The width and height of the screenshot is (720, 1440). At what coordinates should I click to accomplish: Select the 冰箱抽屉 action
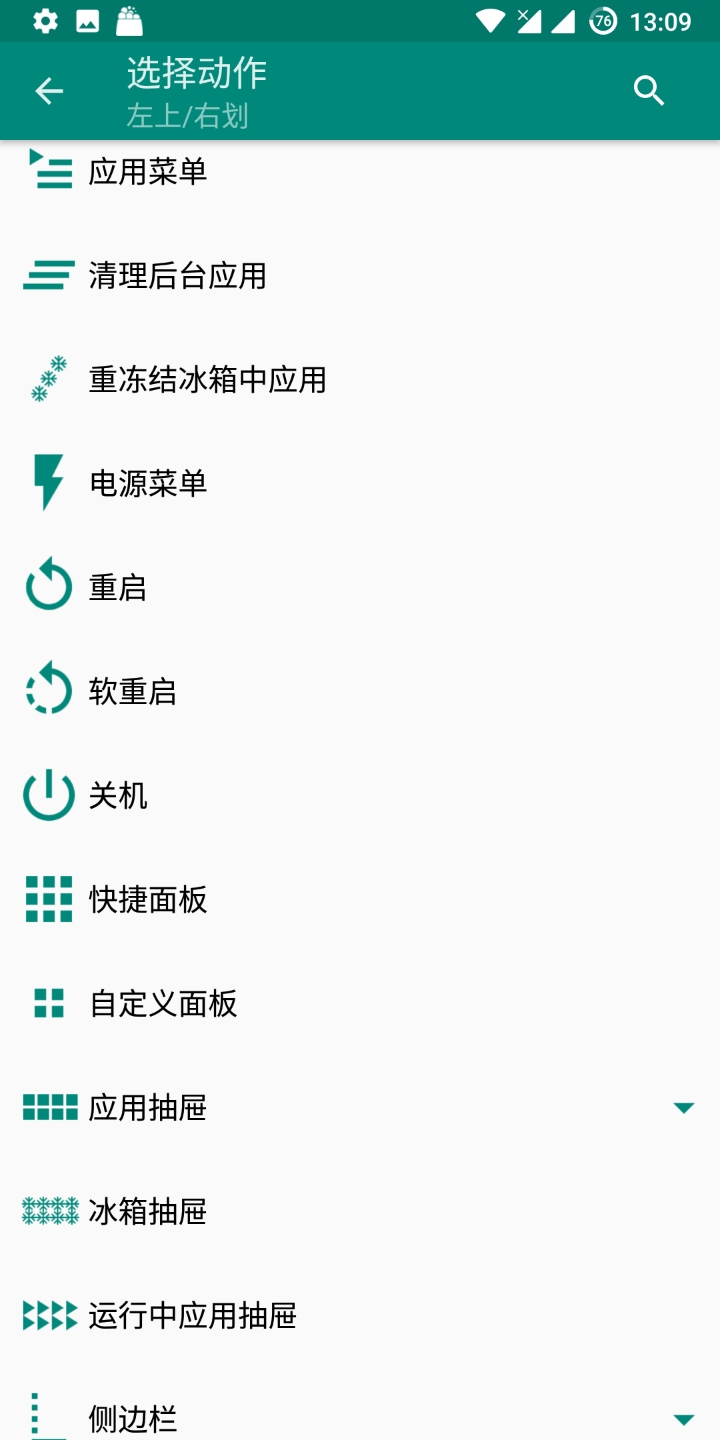[148, 1212]
